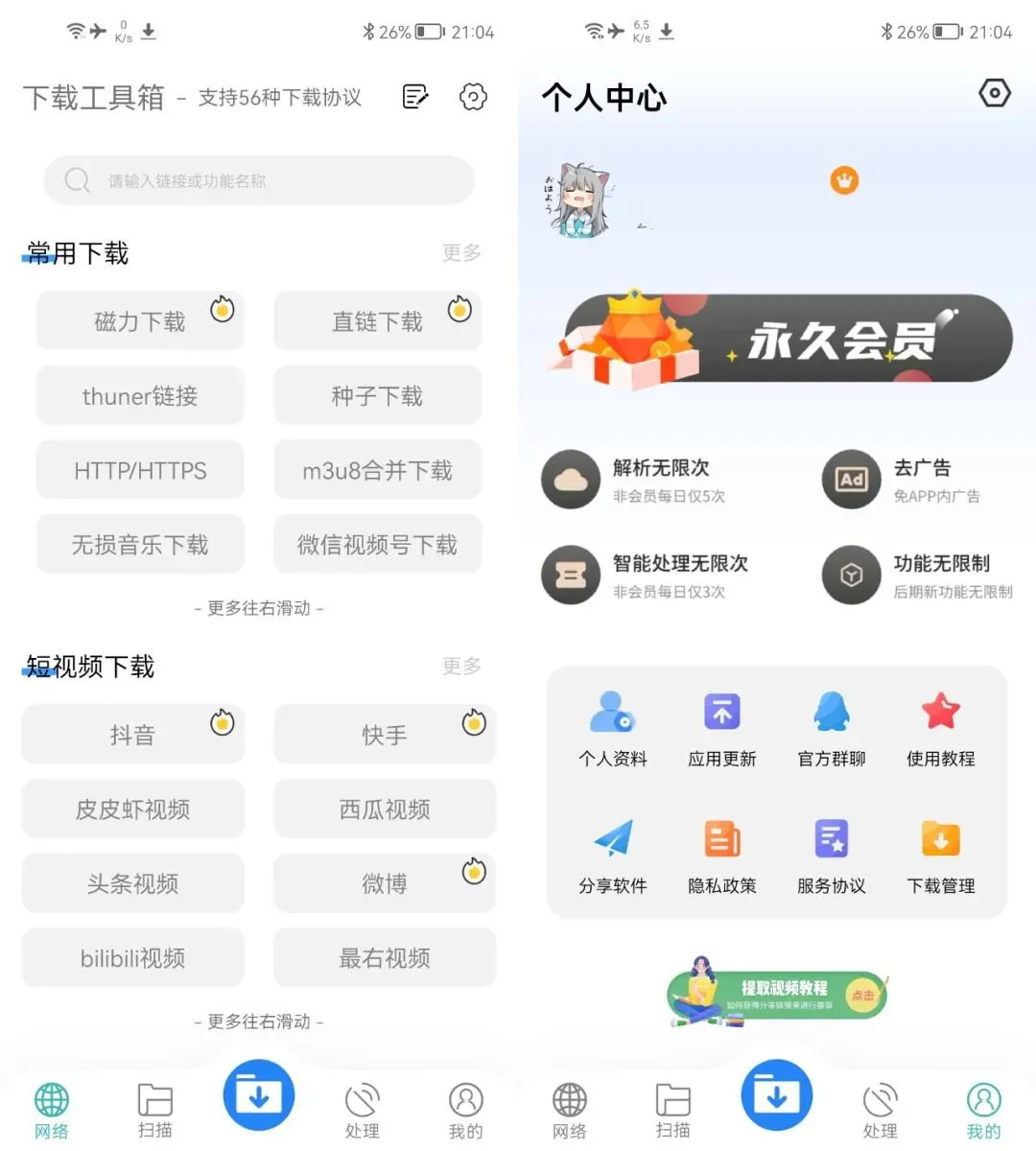This screenshot has width=1036, height=1151.
Task: Open the 下载管理 folder icon
Action: (940, 838)
